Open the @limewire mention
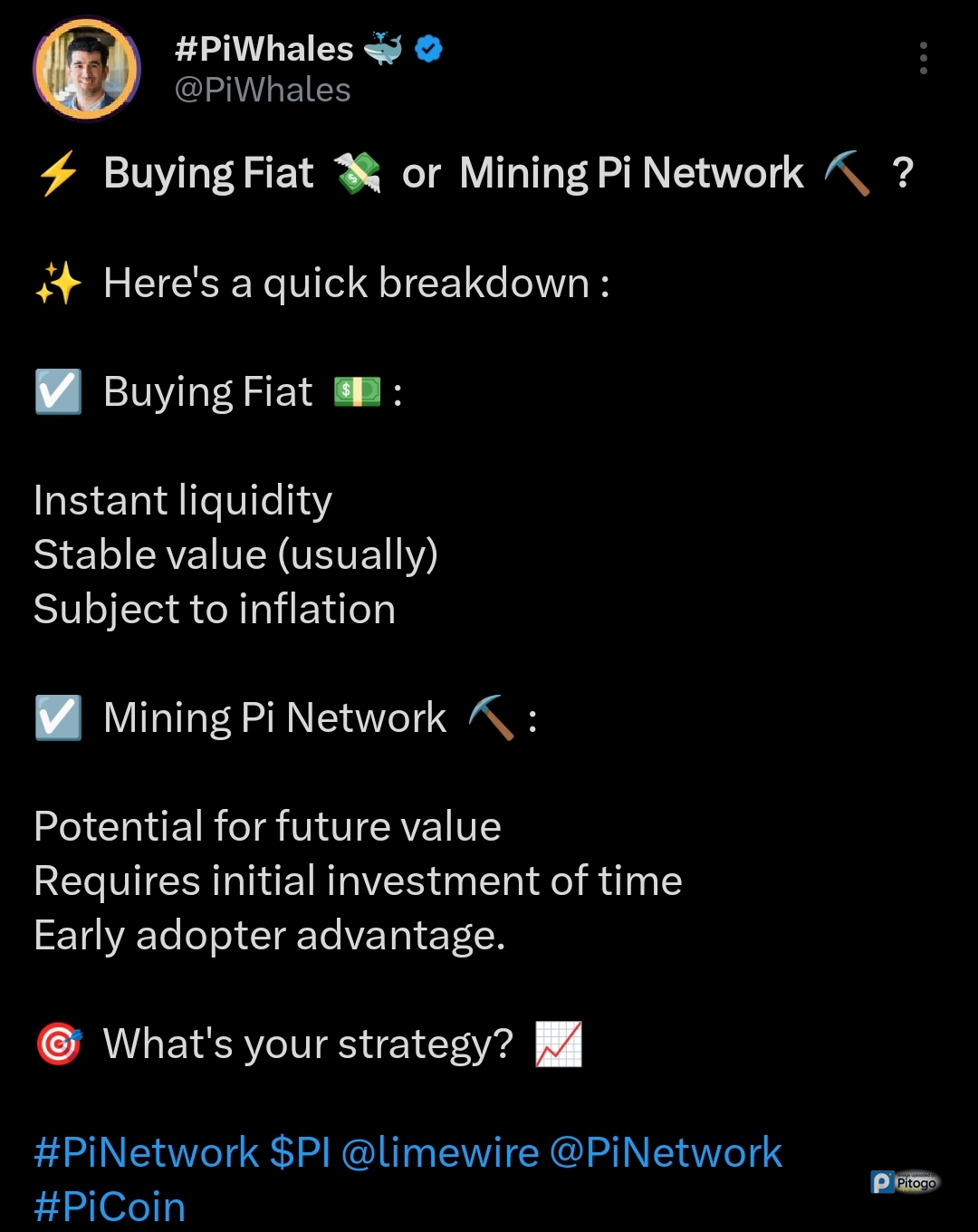 tap(440, 1153)
